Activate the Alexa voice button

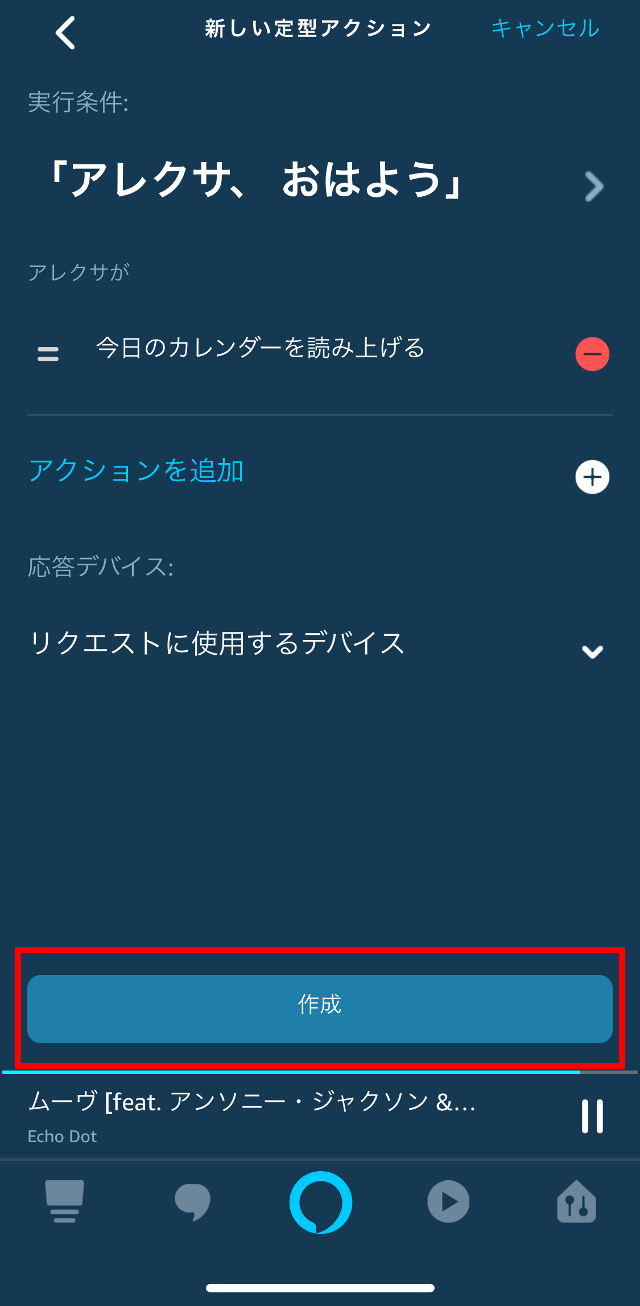tap(320, 1201)
